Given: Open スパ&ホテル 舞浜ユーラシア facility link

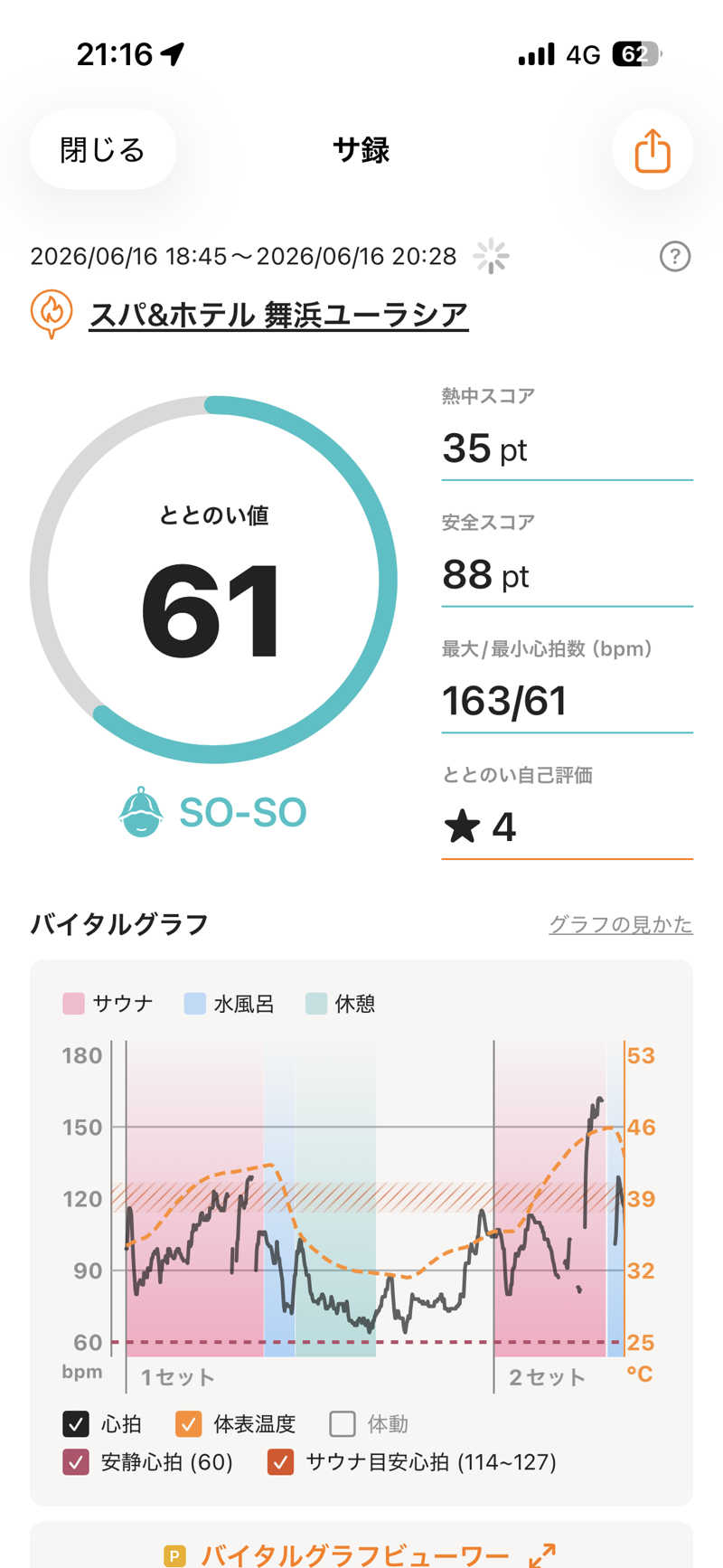Looking at the screenshot, I should 278,315.
